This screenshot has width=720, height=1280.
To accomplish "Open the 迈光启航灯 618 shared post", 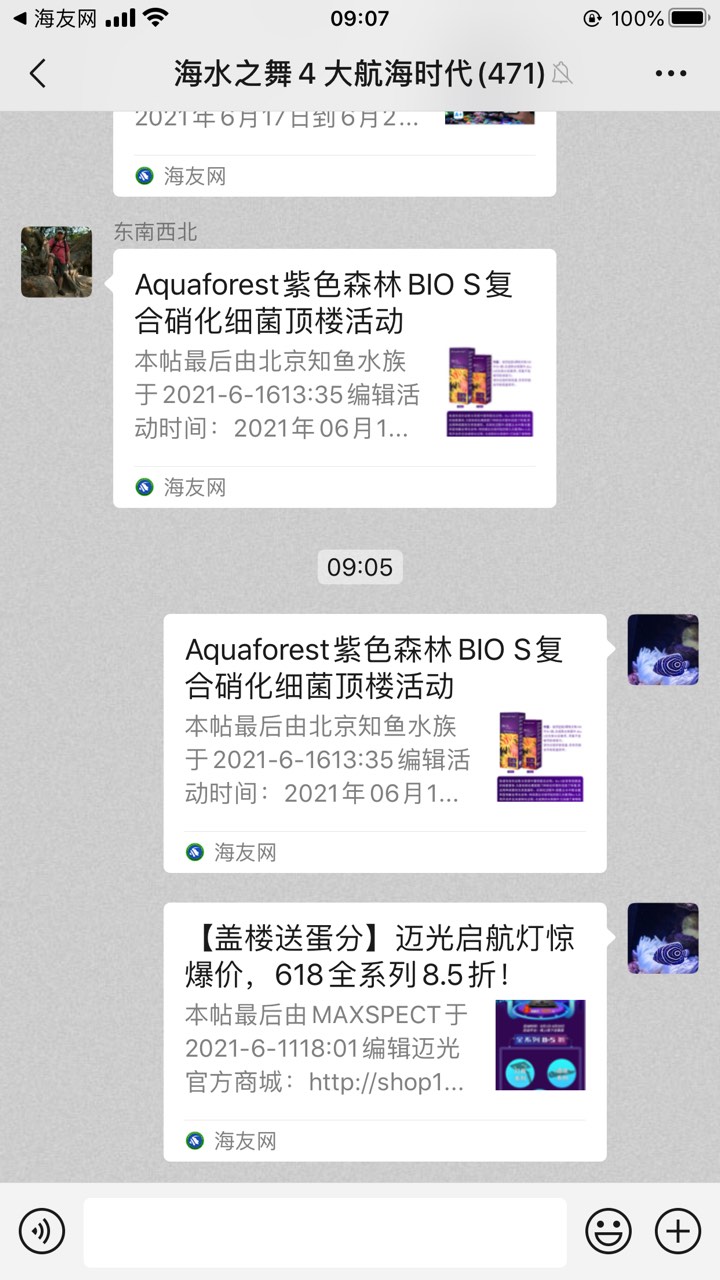I will click(x=384, y=1031).
